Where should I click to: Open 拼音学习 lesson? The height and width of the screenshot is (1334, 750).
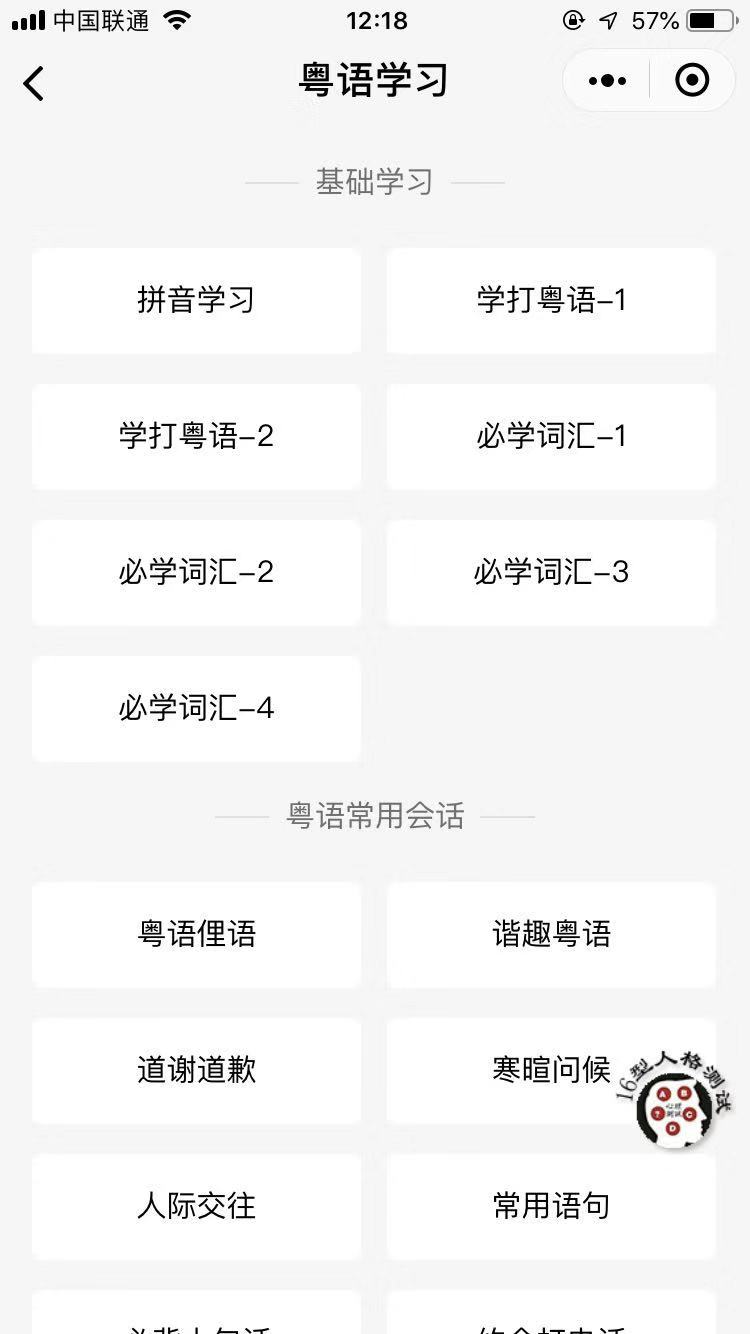196,300
